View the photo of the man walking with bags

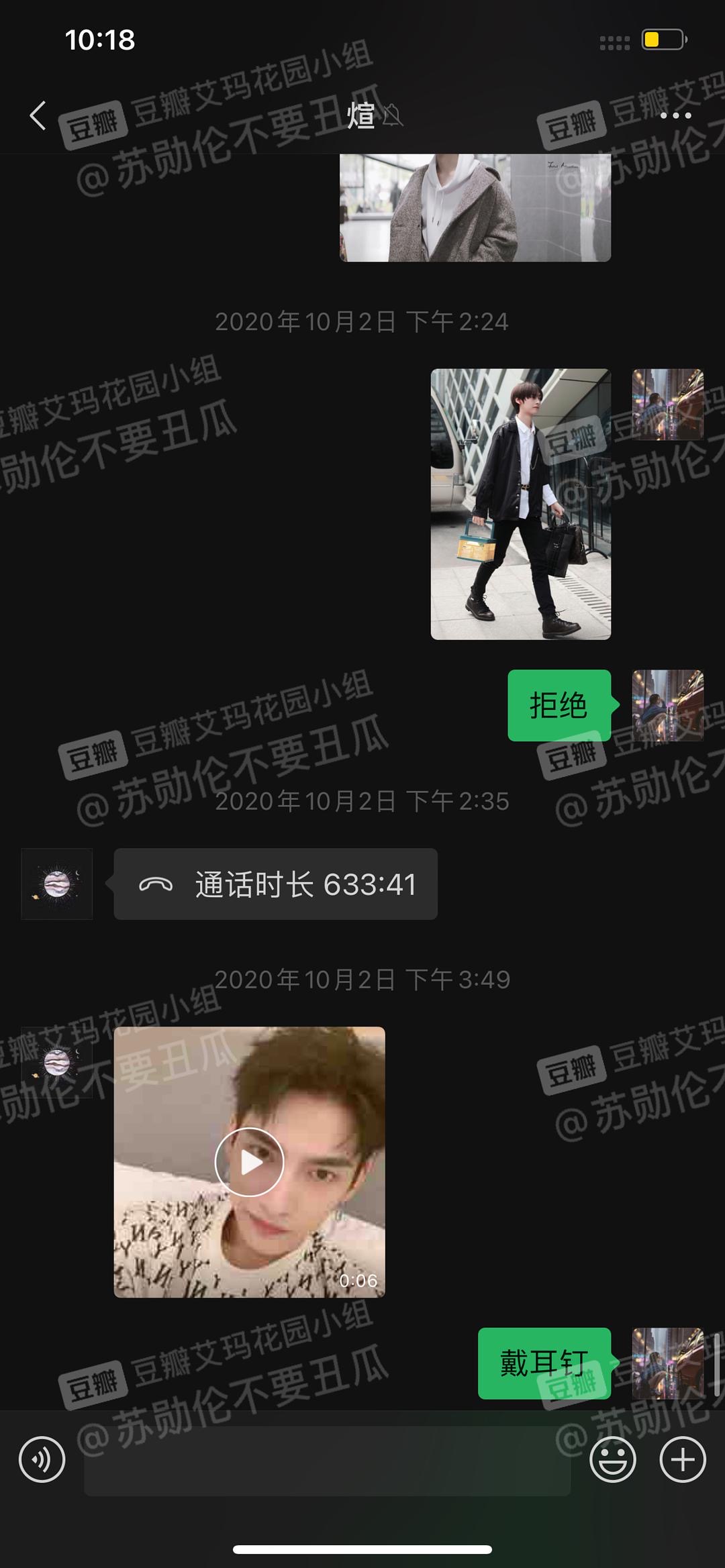[520, 504]
